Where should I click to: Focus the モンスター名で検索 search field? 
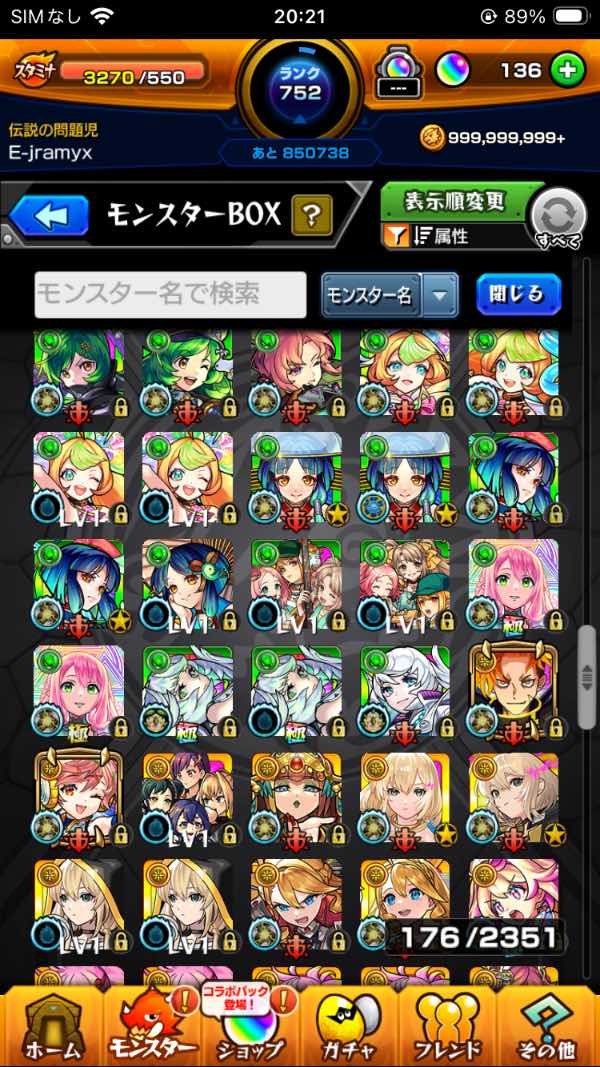[x=171, y=295]
